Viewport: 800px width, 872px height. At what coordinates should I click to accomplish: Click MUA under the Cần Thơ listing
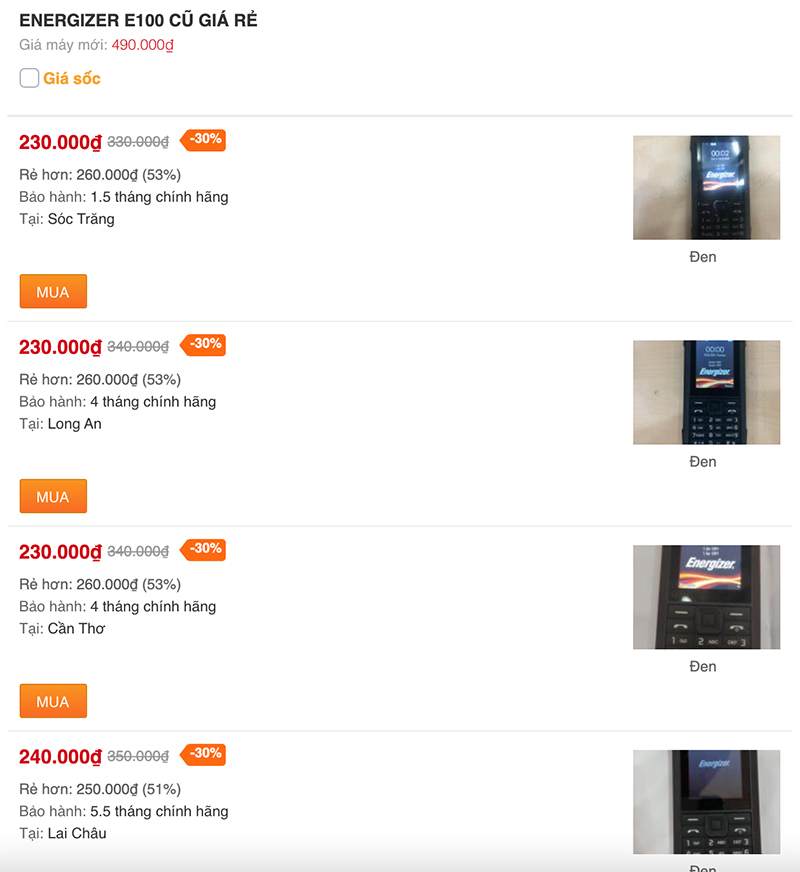click(52, 700)
